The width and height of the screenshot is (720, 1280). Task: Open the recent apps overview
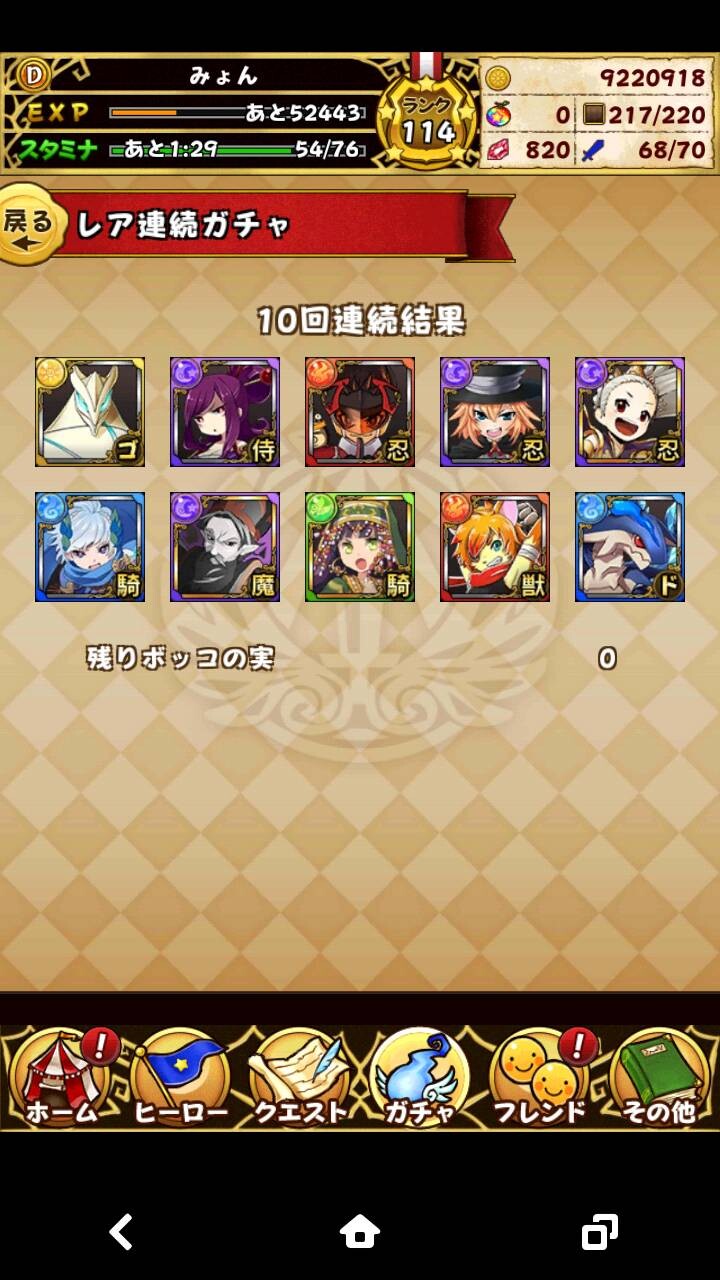pyautogui.click(x=599, y=1232)
